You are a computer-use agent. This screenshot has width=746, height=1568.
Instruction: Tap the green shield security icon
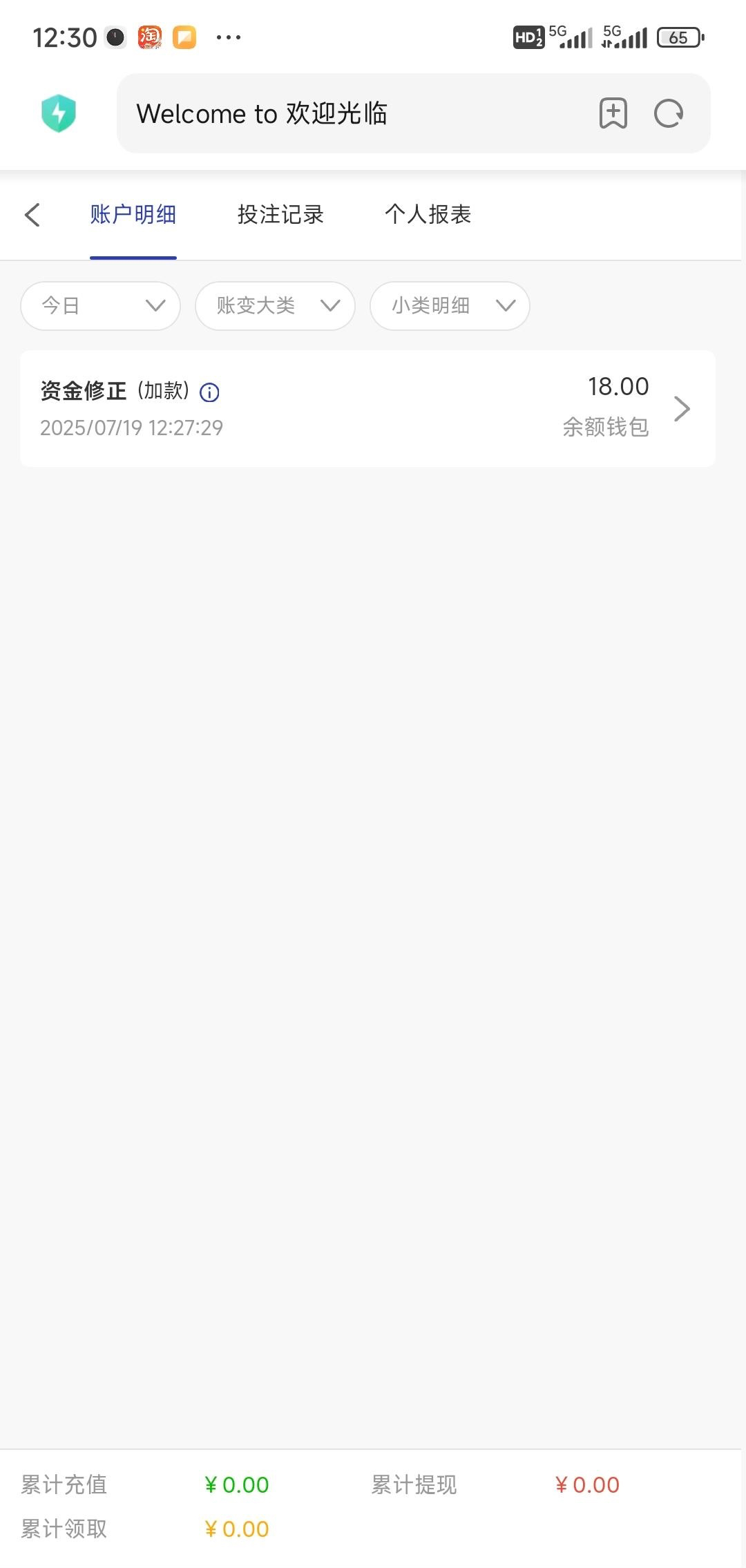[59, 113]
